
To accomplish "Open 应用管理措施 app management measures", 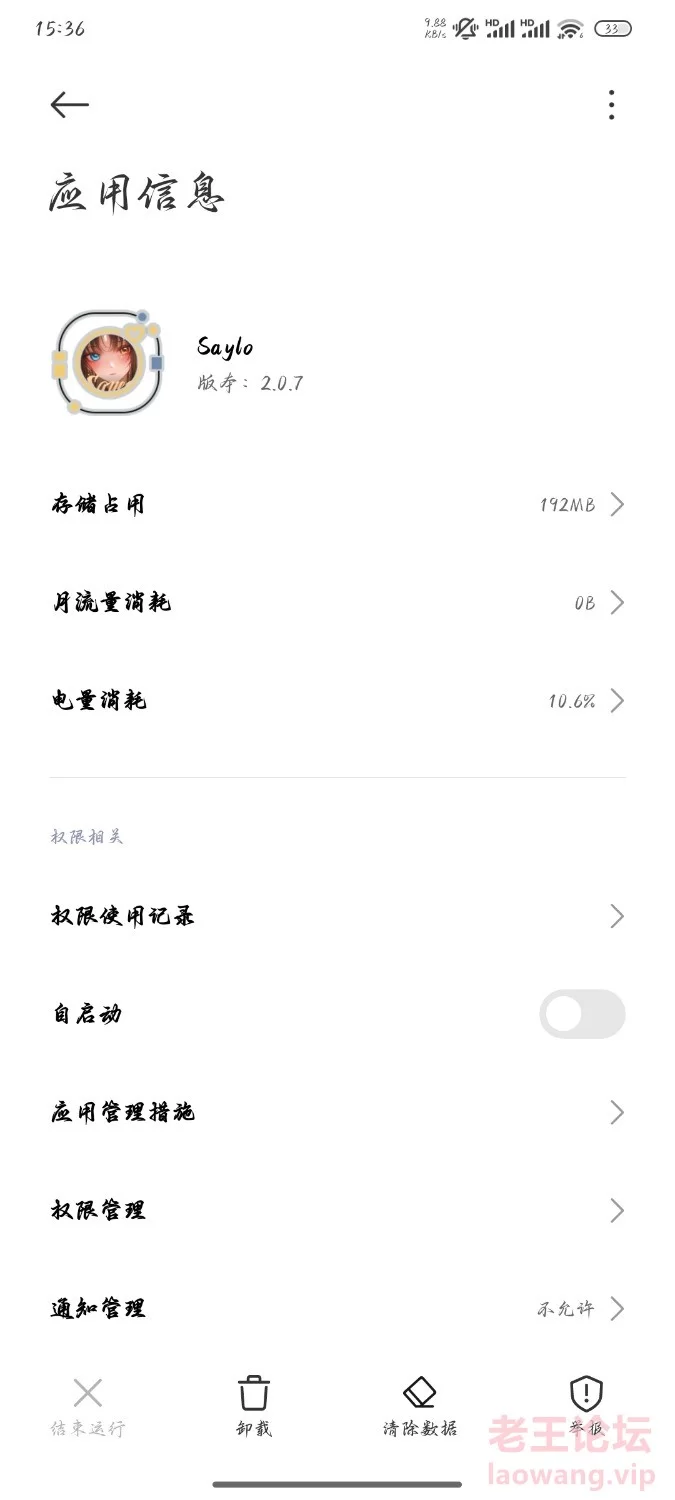I will [338, 1112].
